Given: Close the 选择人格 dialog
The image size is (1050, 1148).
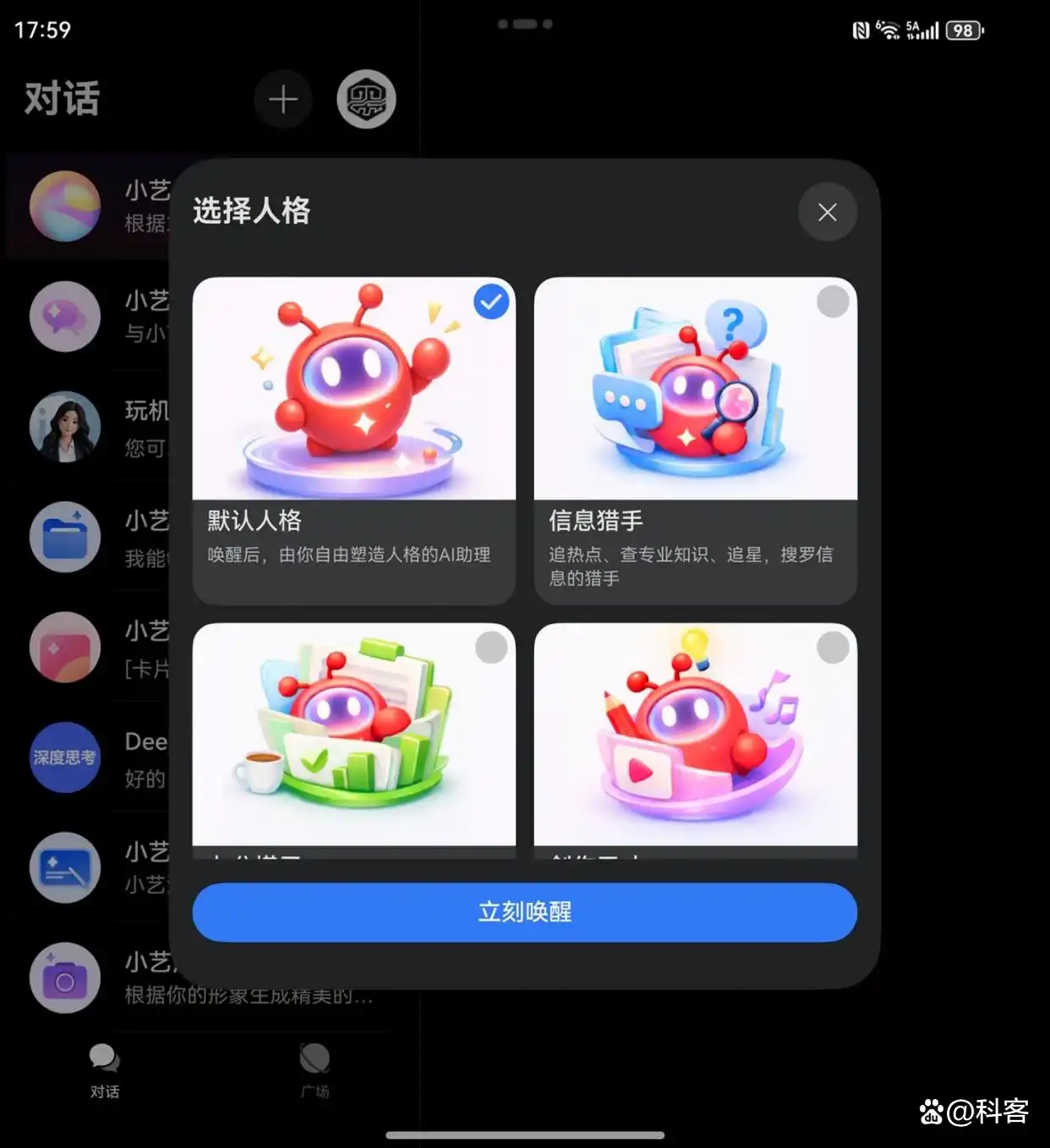Looking at the screenshot, I should (827, 212).
